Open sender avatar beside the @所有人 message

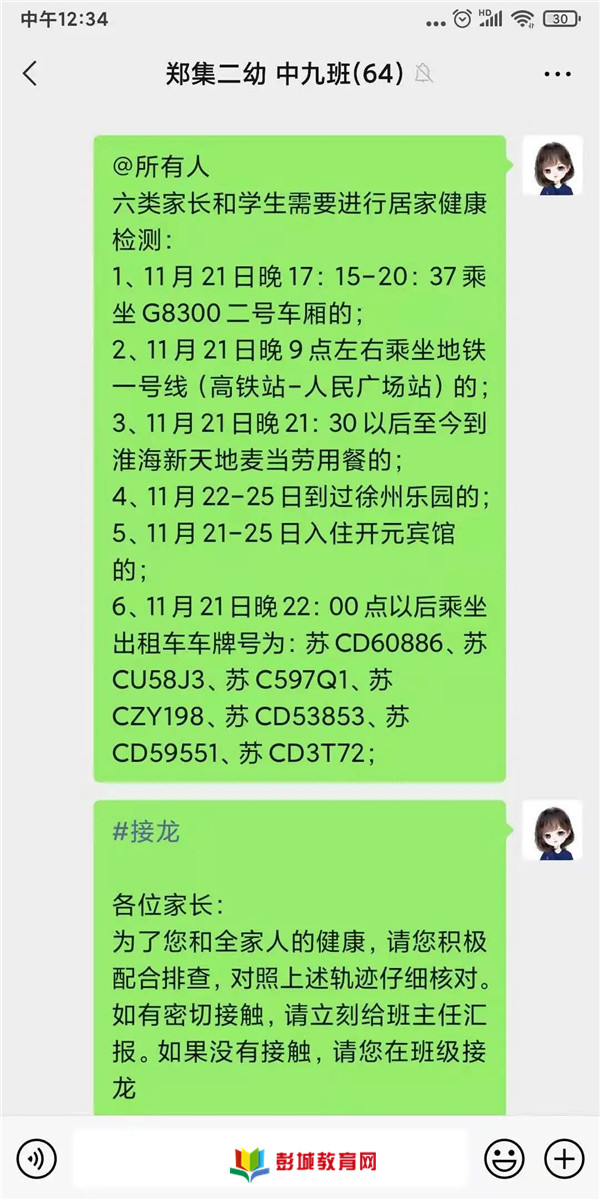[x=555, y=167]
